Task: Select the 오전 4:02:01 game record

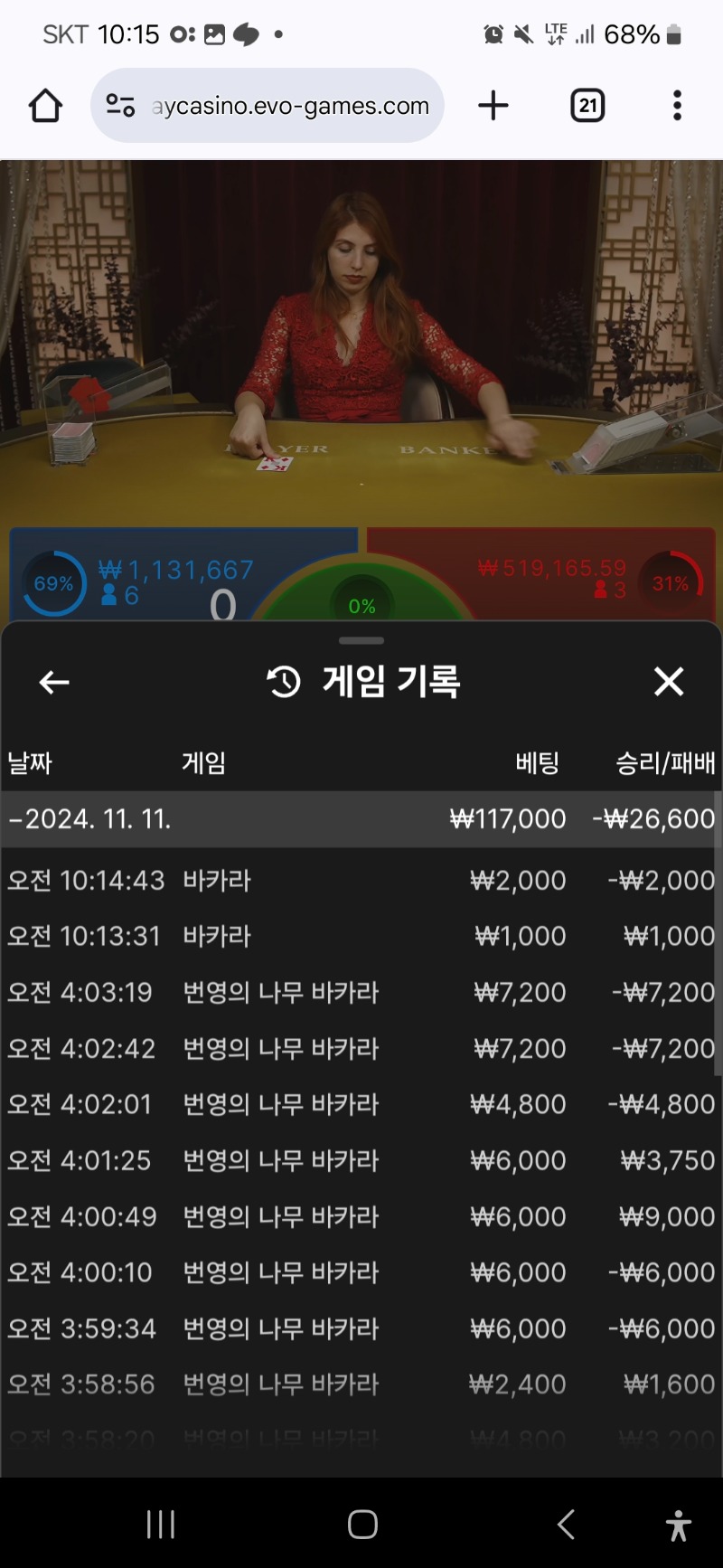Action: pyautogui.click(x=358, y=1104)
